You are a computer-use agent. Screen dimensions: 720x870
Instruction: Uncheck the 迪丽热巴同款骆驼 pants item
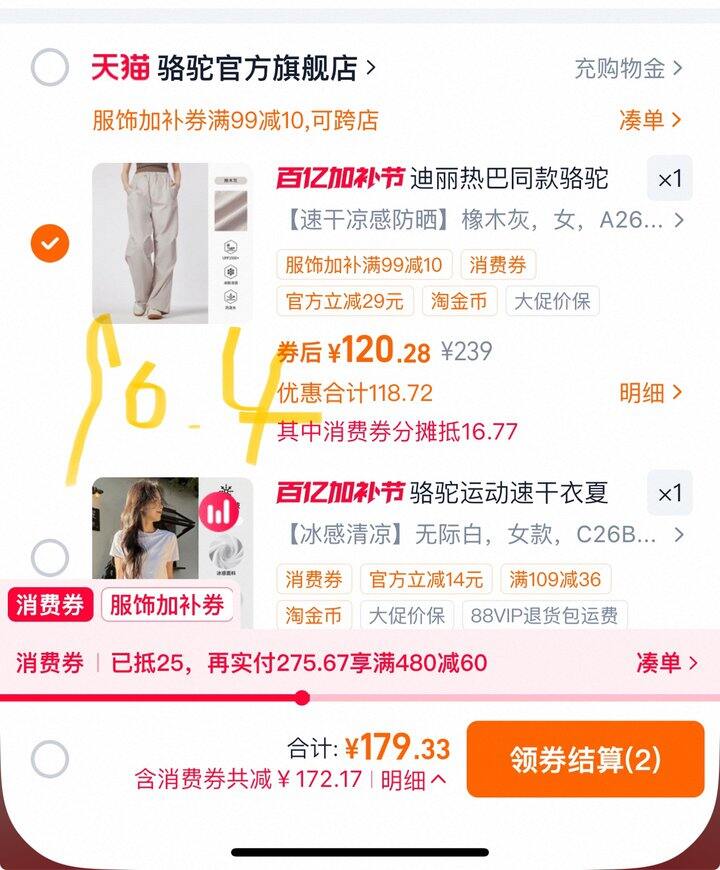pyautogui.click(x=49, y=243)
